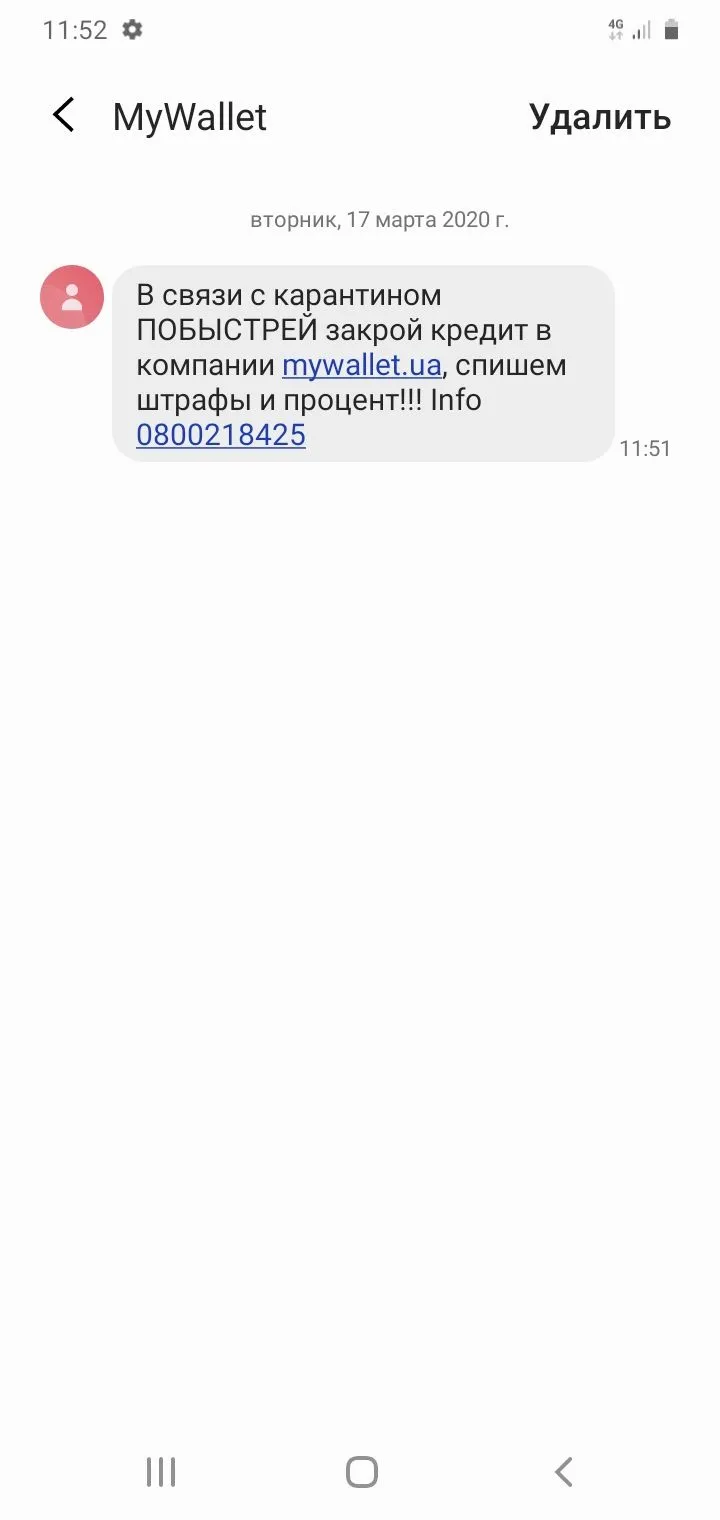Open recent apps from navigation bar
The height and width of the screenshot is (1520, 720).
(x=160, y=1472)
